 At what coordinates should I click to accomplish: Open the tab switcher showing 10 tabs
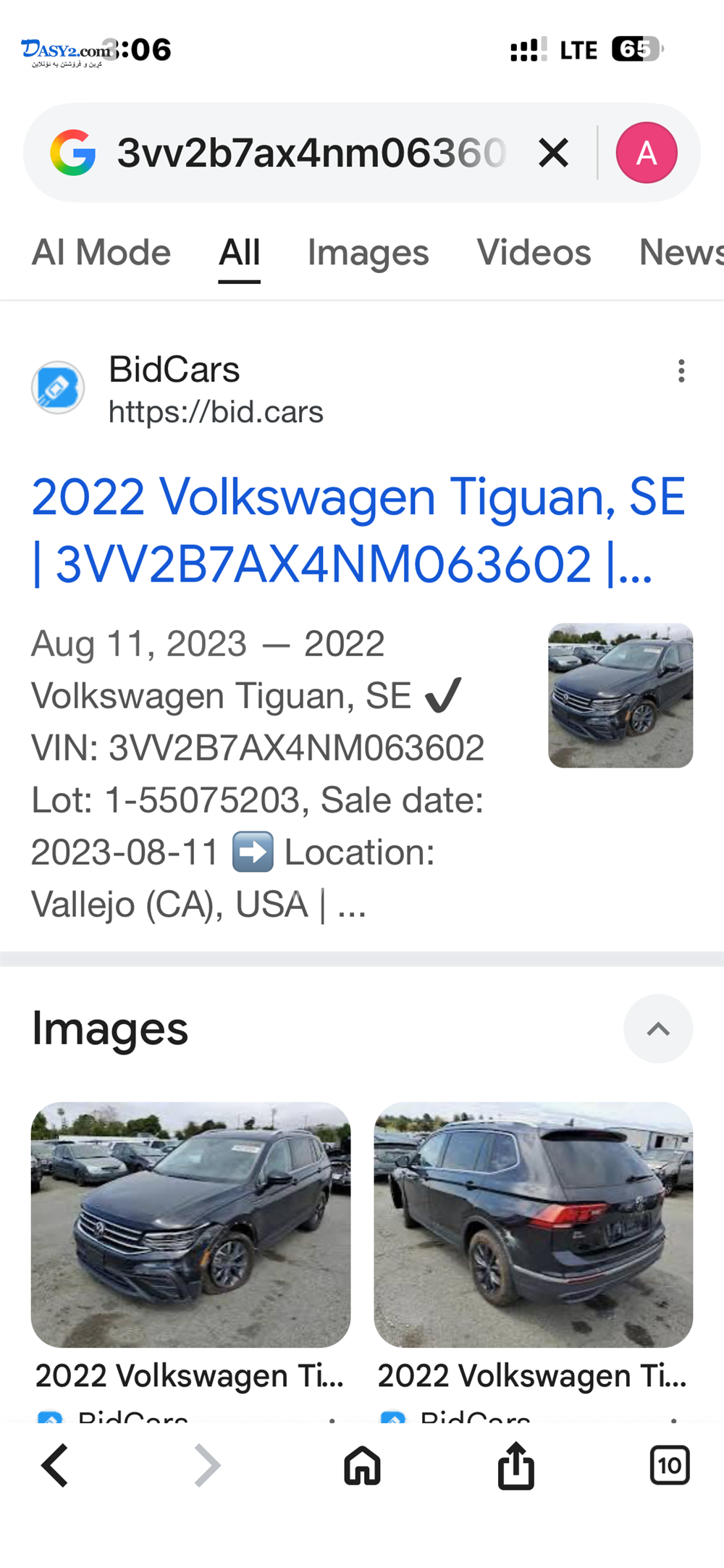669,1465
